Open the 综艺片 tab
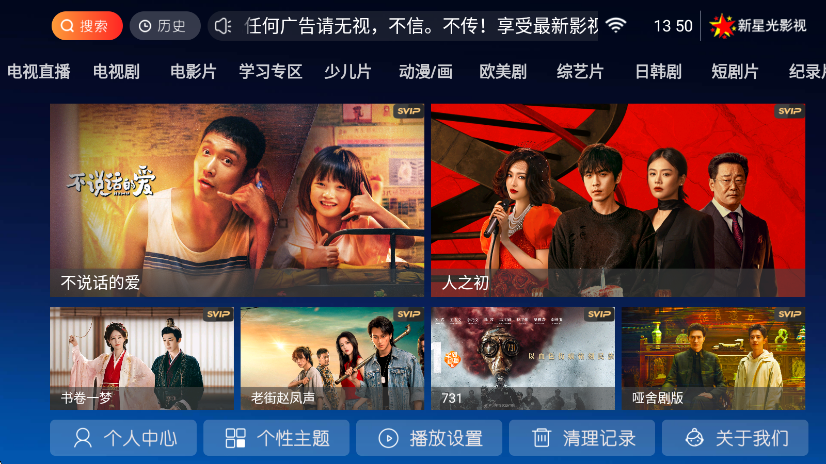This screenshot has width=826, height=464. pyautogui.click(x=580, y=72)
